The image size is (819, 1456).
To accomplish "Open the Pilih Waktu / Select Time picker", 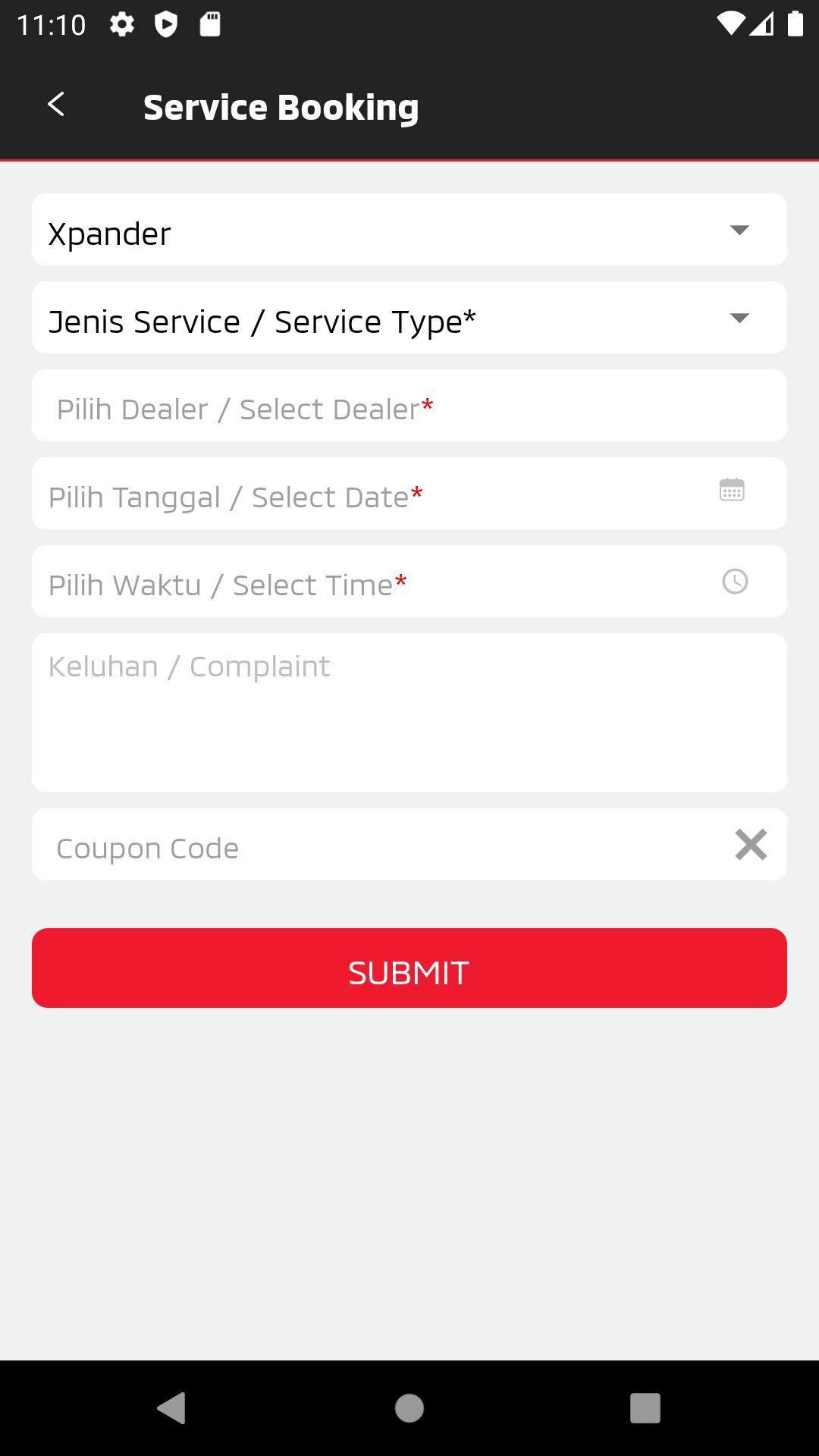I will click(x=409, y=581).
